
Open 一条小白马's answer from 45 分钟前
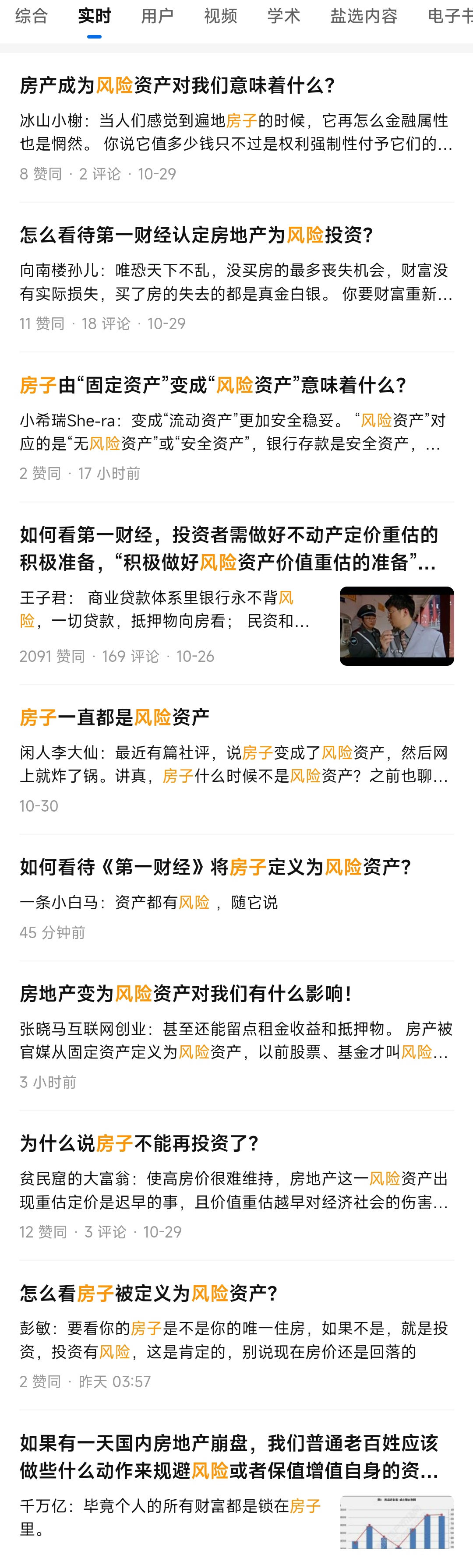(x=148, y=902)
